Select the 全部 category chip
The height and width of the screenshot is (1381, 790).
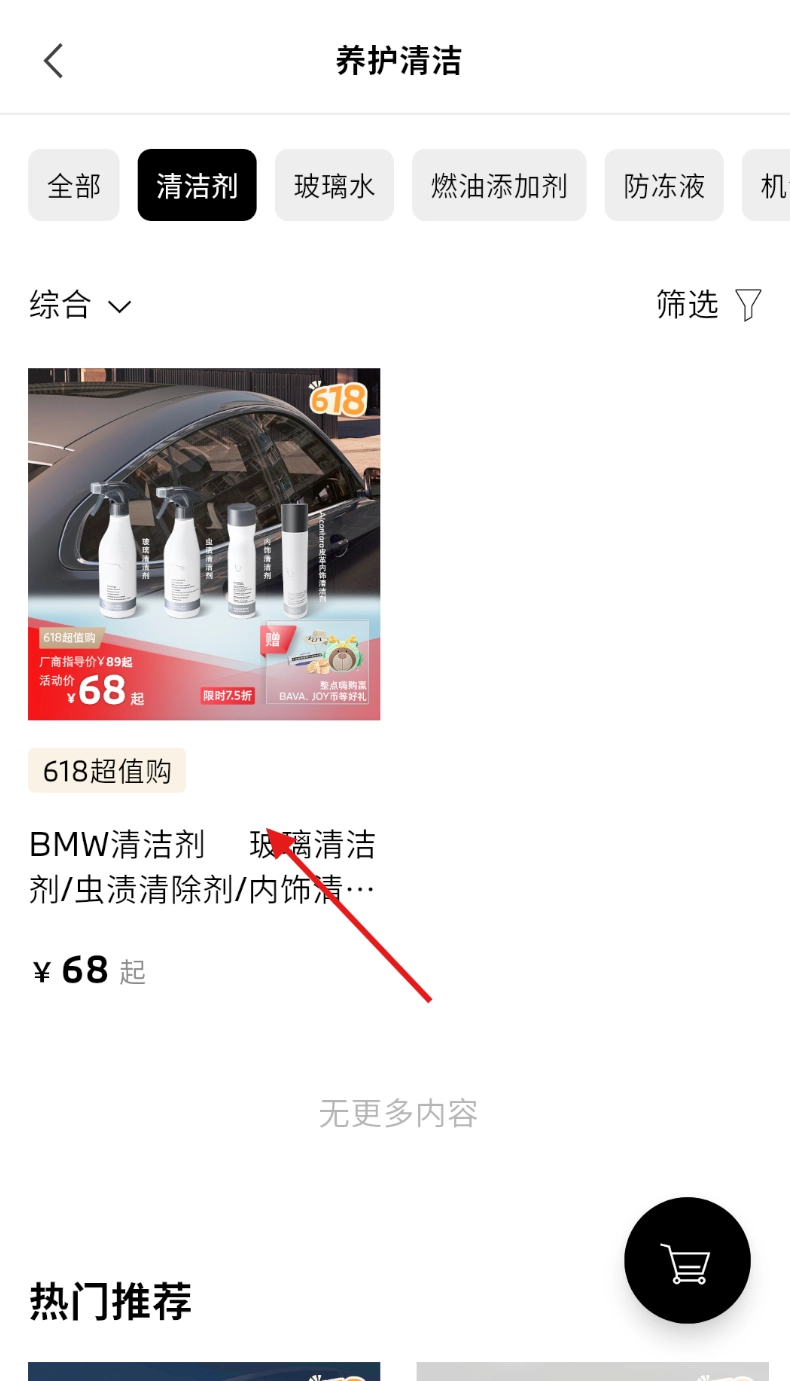point(74,185)
